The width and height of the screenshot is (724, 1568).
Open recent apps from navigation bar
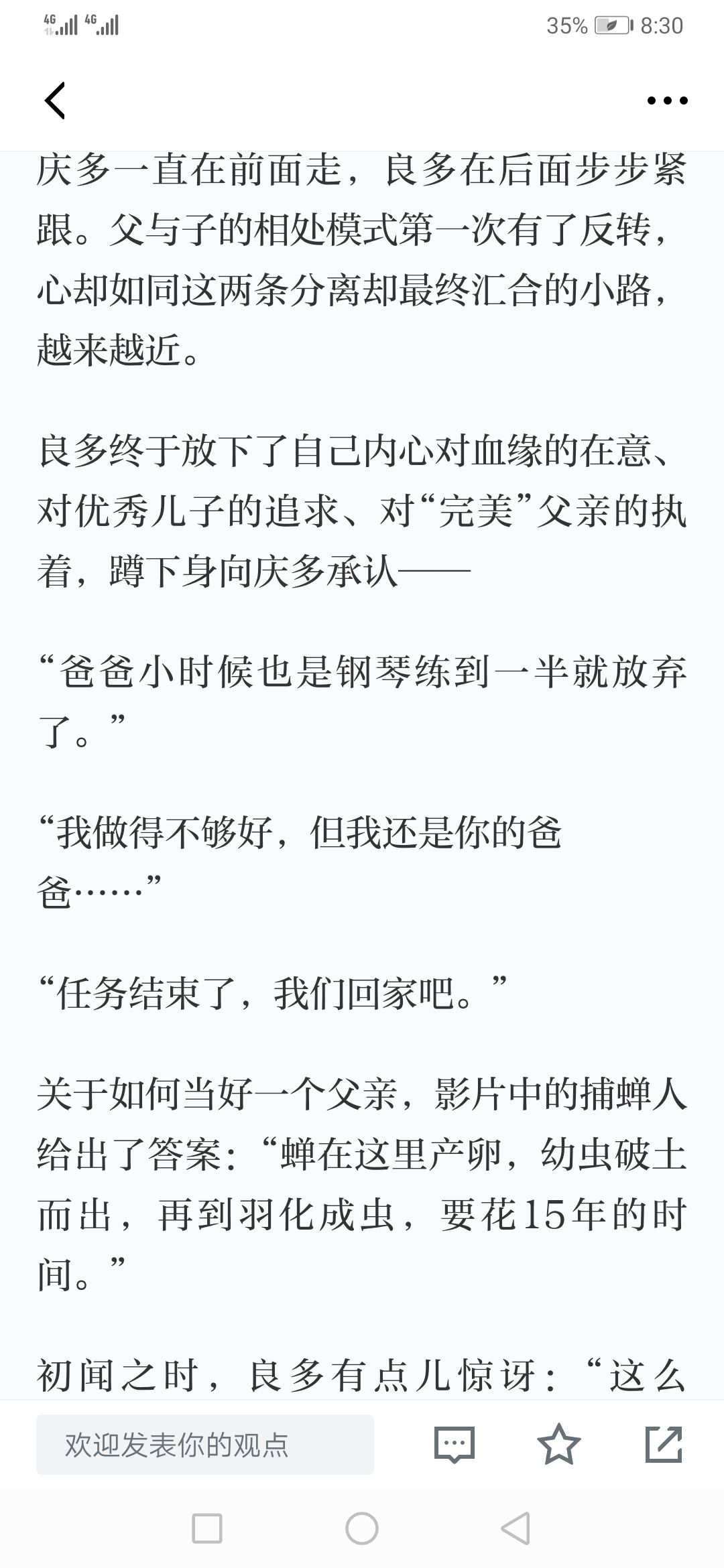tap(206, 1529)
